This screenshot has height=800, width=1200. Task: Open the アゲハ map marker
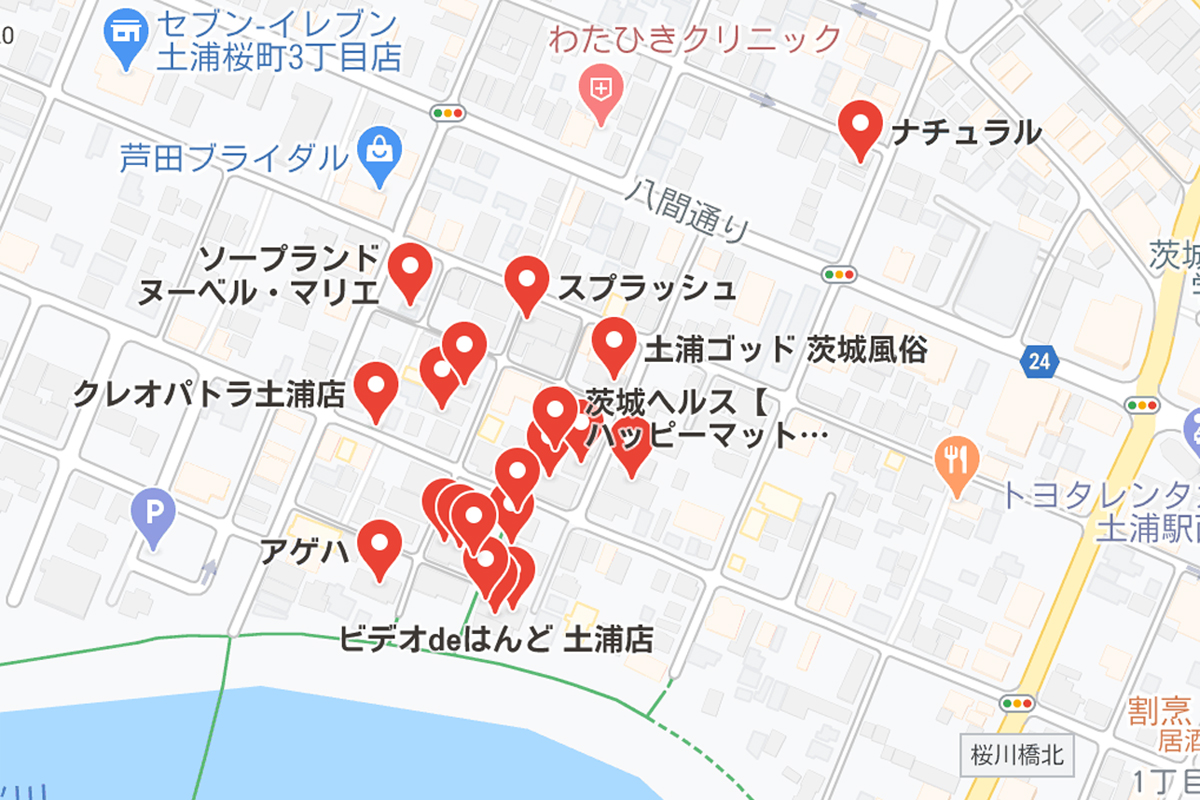380,546
